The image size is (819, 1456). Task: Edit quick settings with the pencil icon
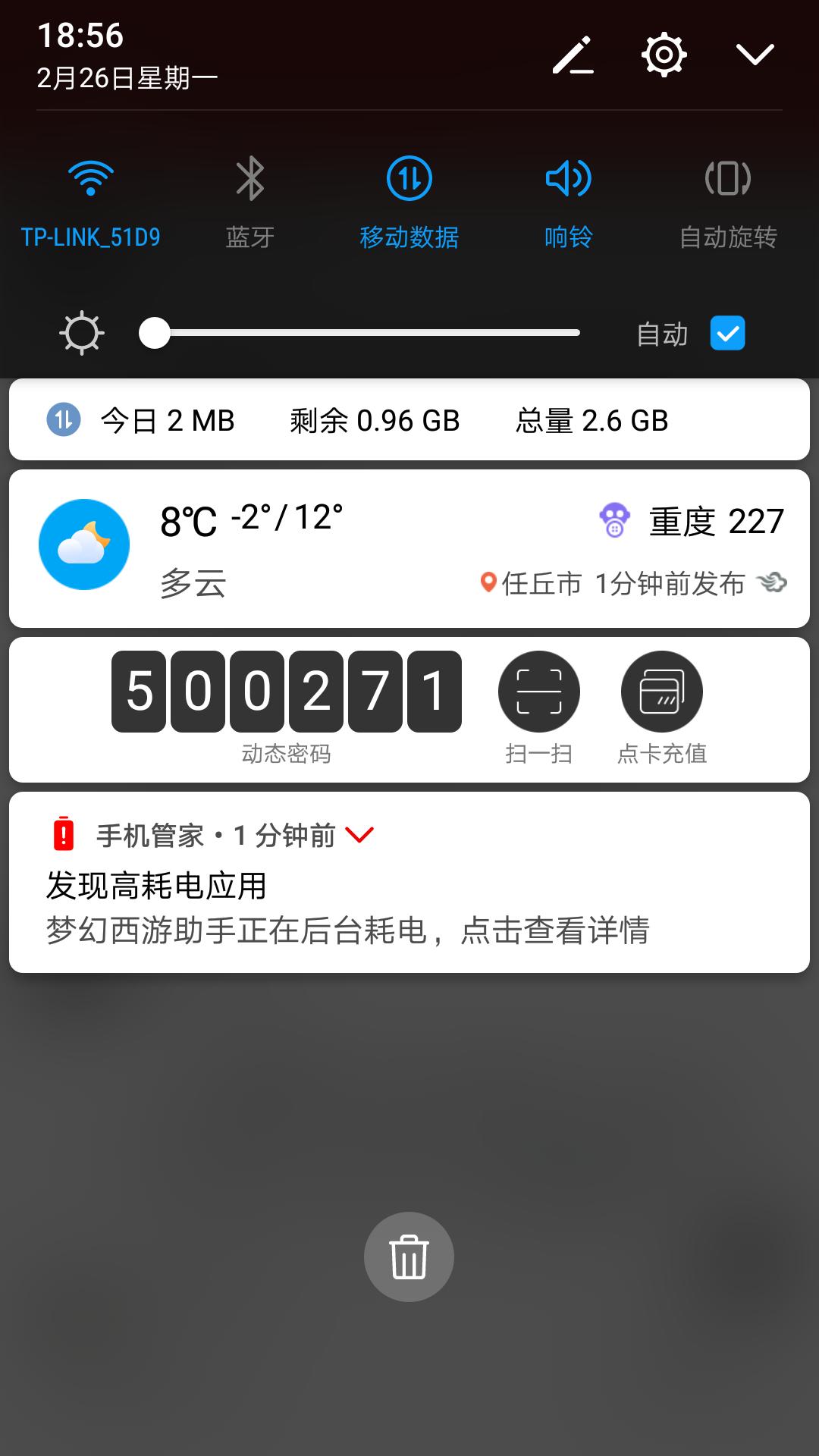[573, 55]
